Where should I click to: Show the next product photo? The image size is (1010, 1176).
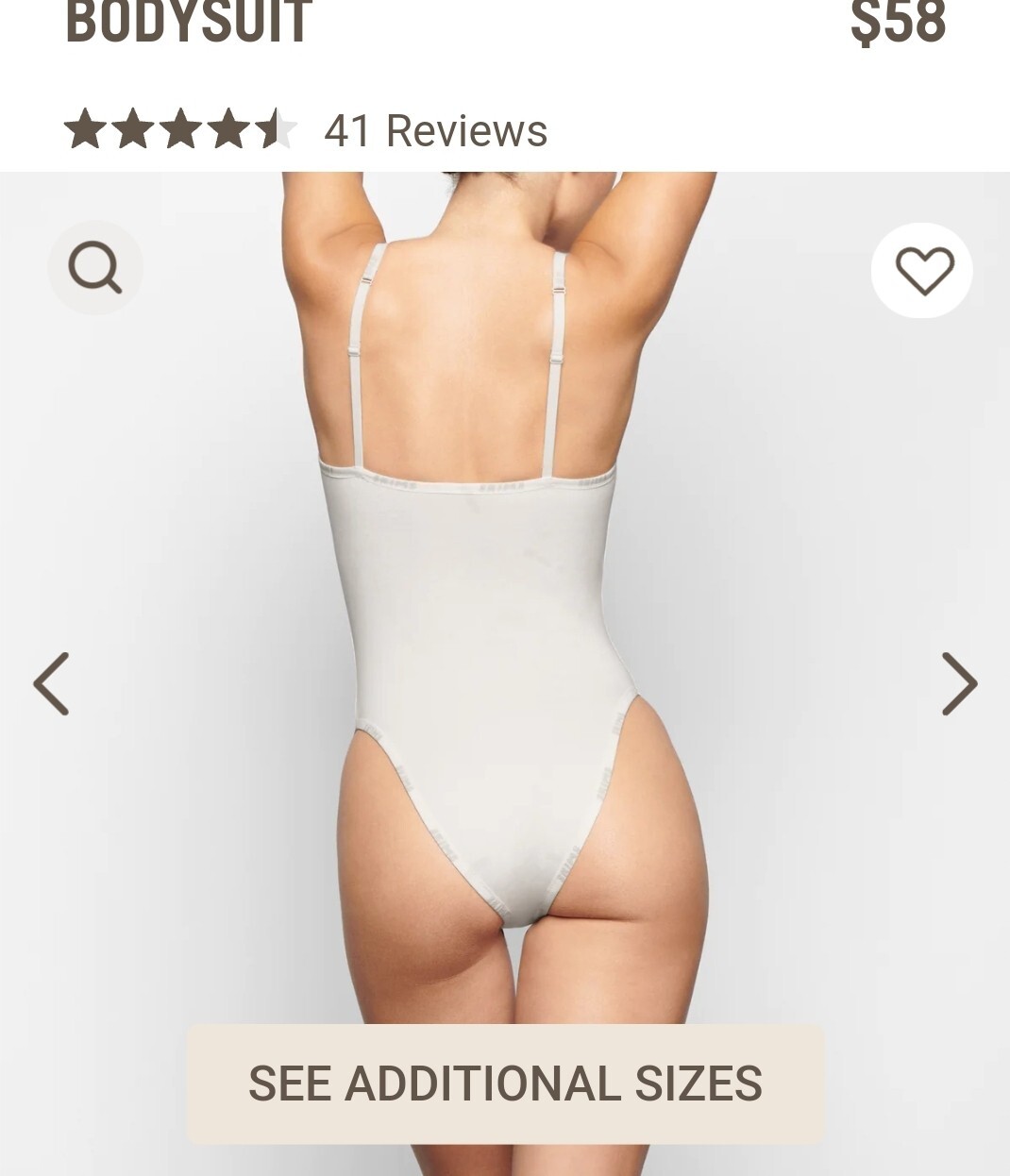(959, 683)
